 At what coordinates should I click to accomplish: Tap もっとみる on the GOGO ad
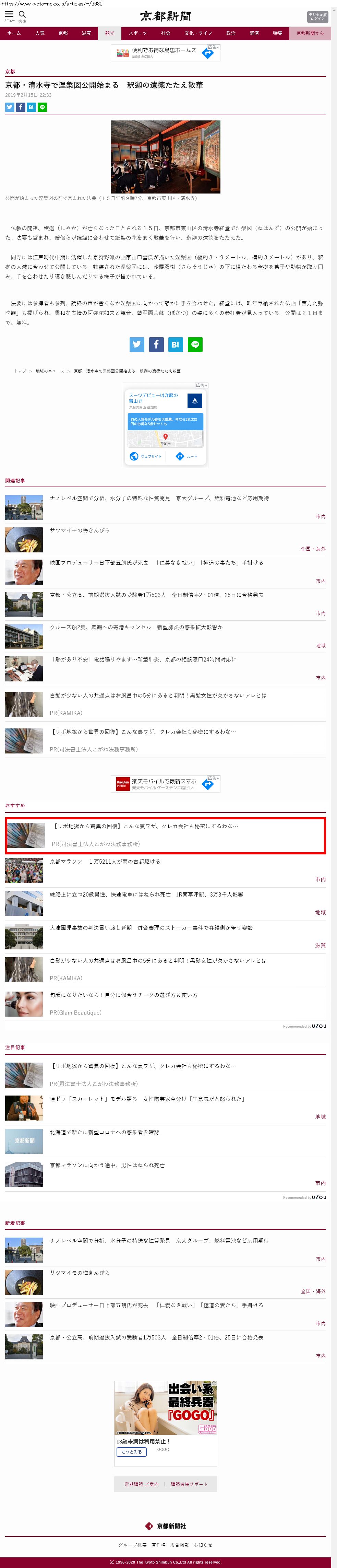[131, 1452]
